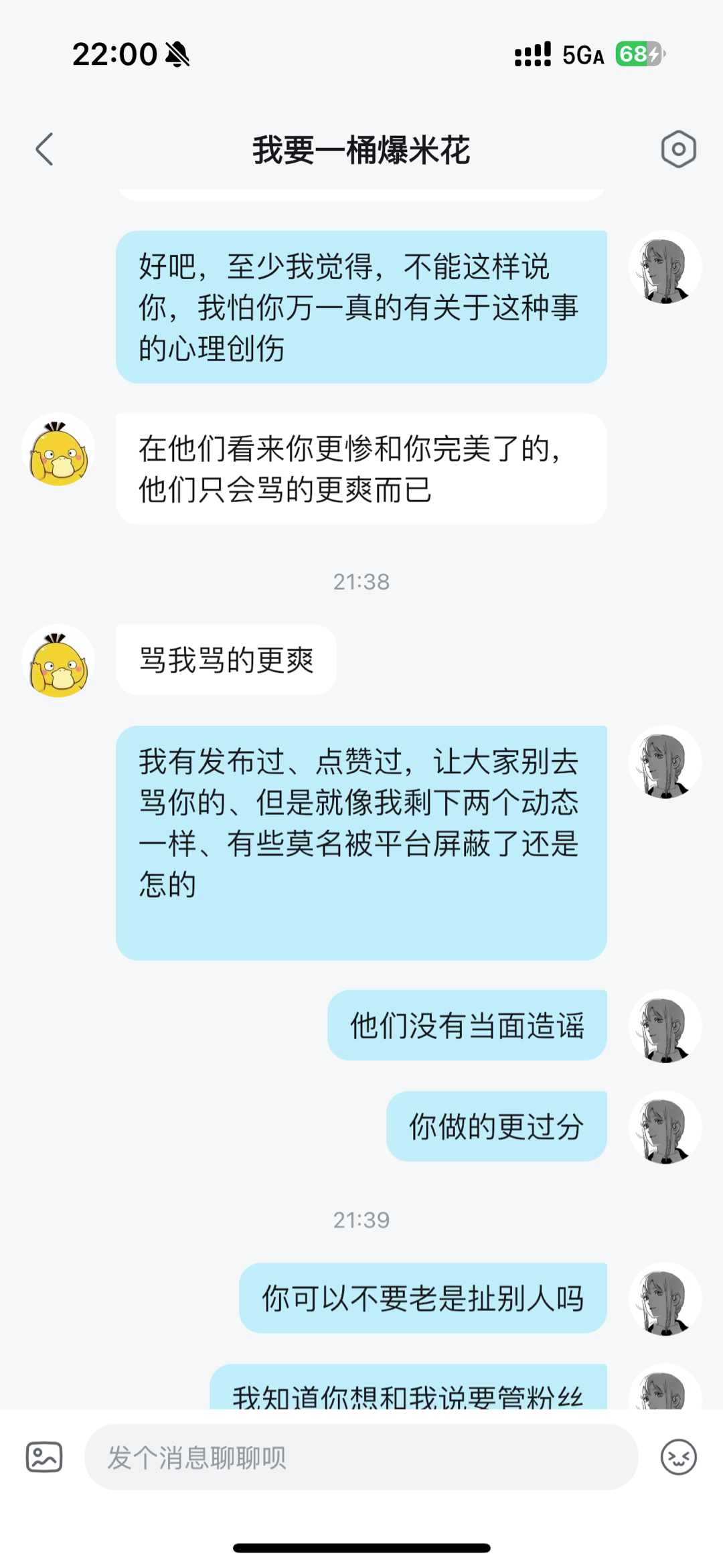This screenshot has width=723, height=1568.
Task: Open the emoji sticker picker
Action: pos(678,1457)
